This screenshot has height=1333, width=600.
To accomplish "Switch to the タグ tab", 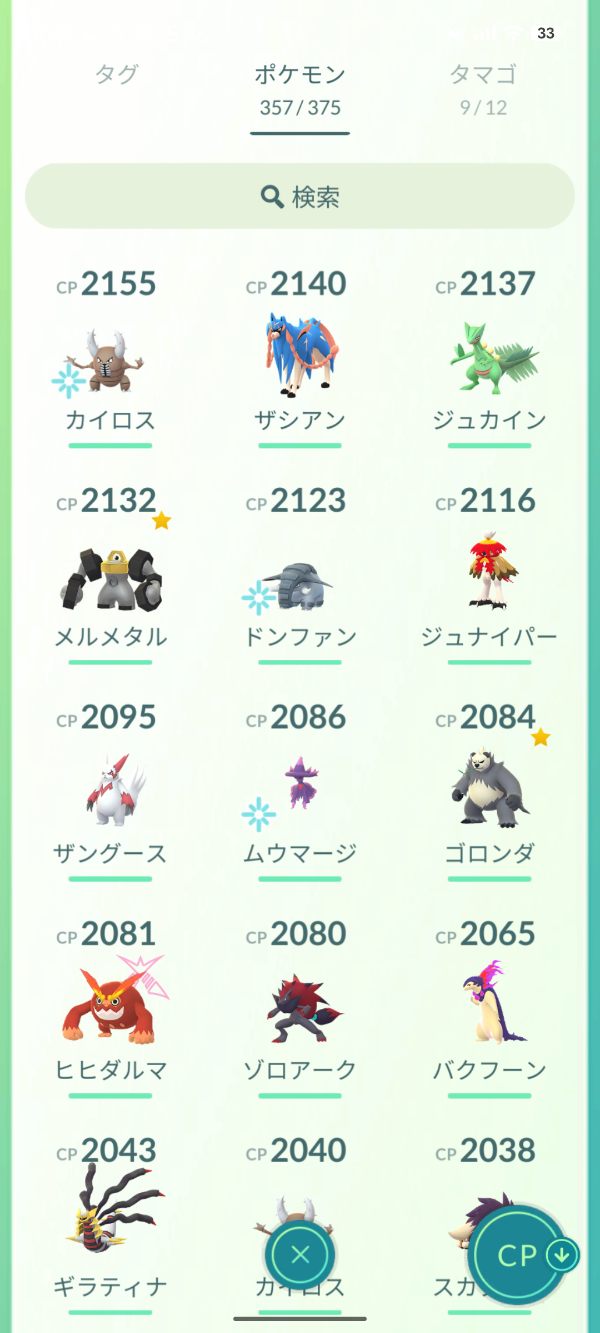I will point(116,75).
